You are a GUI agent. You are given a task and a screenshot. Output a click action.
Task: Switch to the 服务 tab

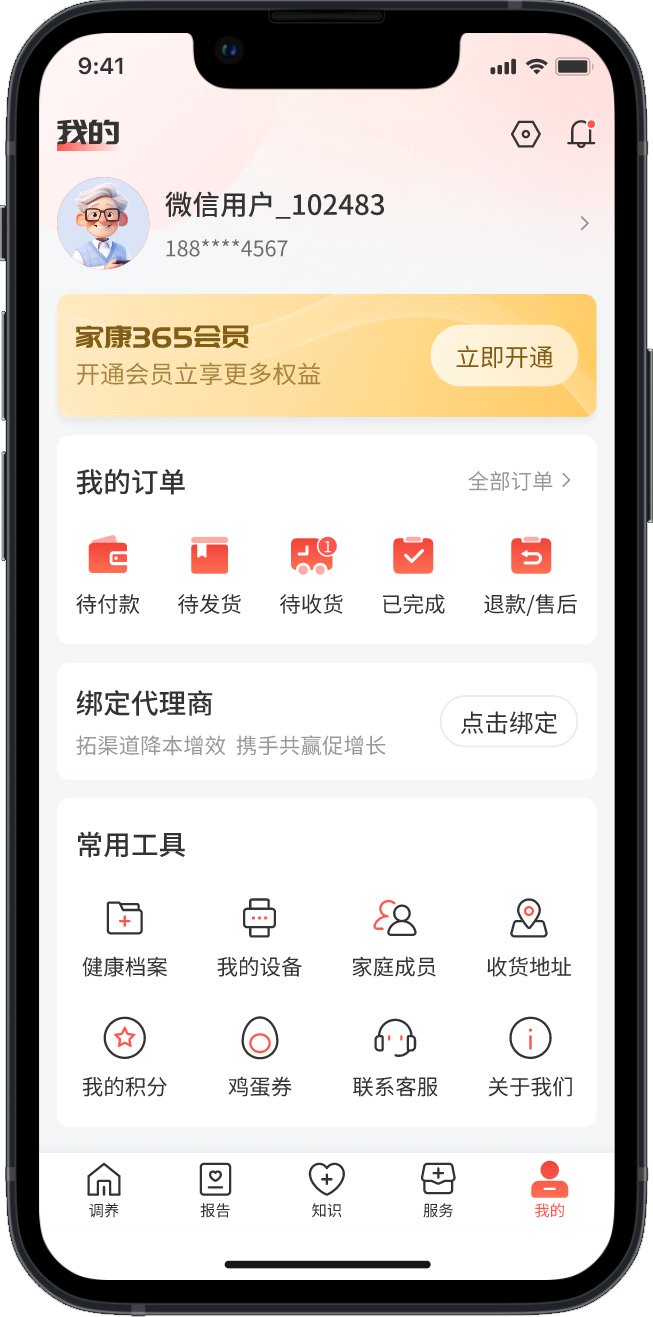click(438, 1190)
